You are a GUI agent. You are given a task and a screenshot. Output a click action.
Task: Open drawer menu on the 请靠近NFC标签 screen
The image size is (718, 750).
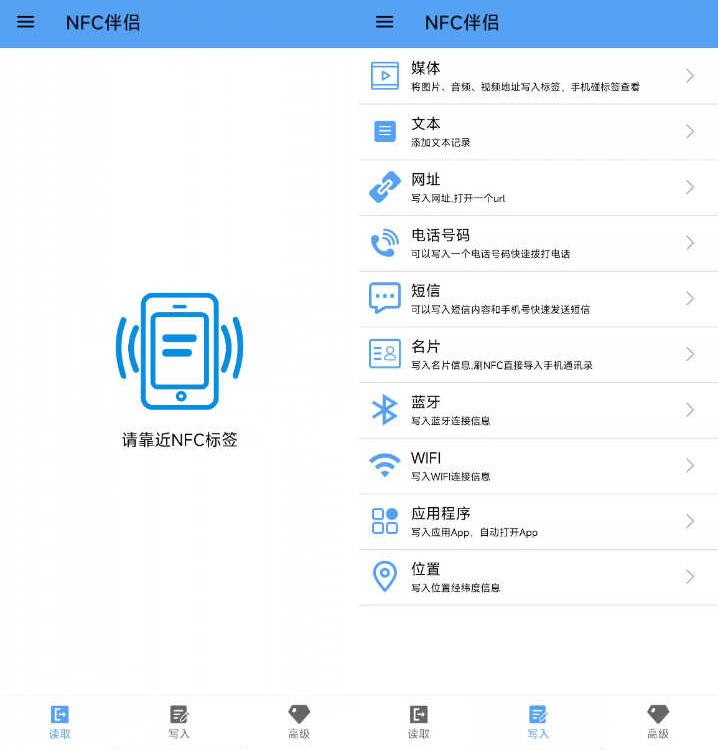click(25, 22)
